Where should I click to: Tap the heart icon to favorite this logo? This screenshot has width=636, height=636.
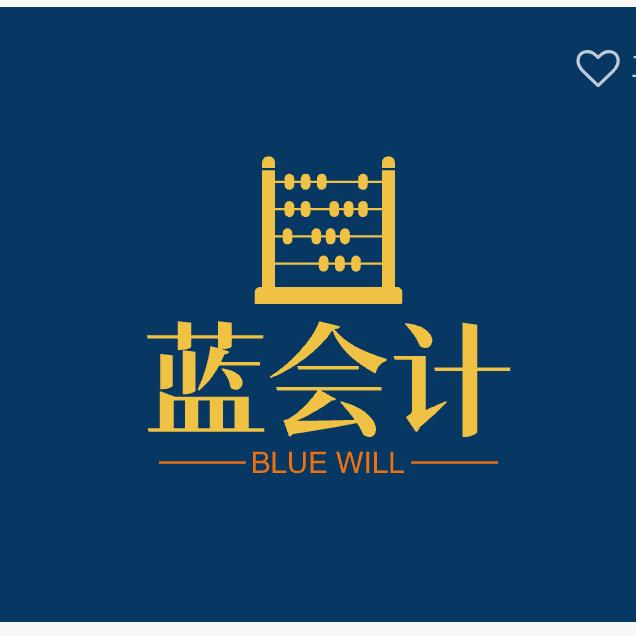coord(598,67)
